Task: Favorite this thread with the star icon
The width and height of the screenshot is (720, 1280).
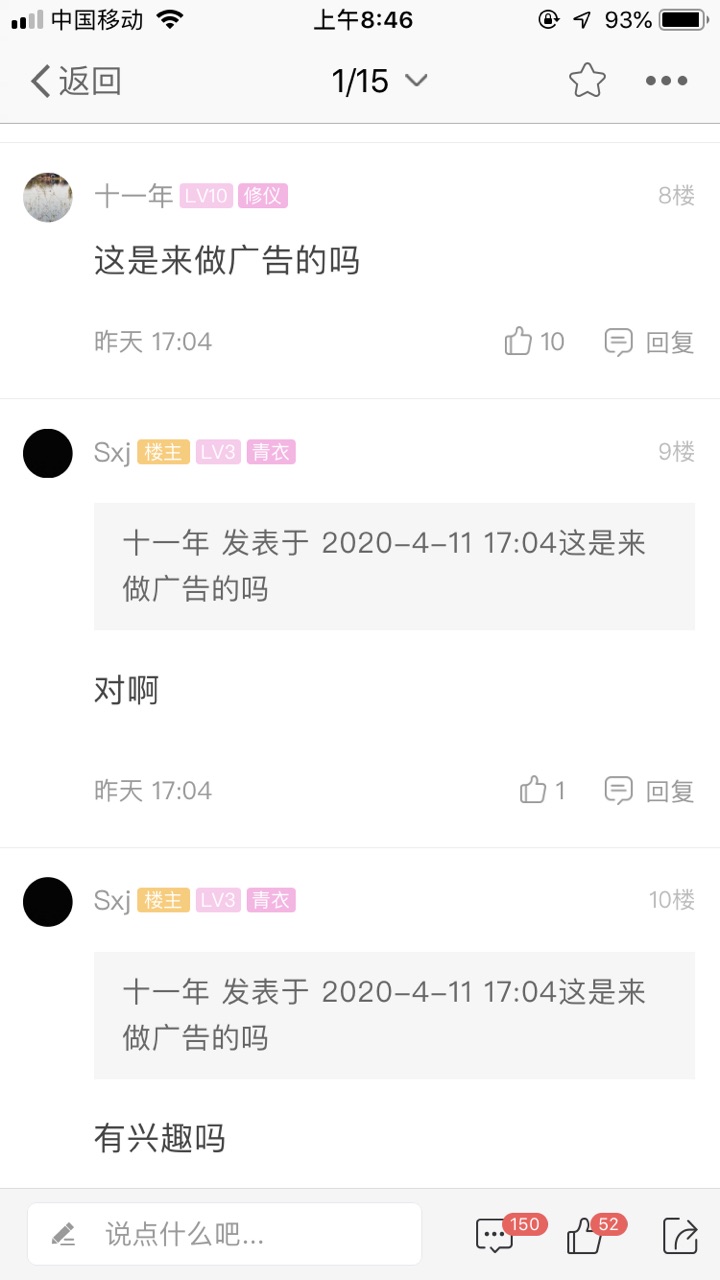Action: click(x=587, y=81)
